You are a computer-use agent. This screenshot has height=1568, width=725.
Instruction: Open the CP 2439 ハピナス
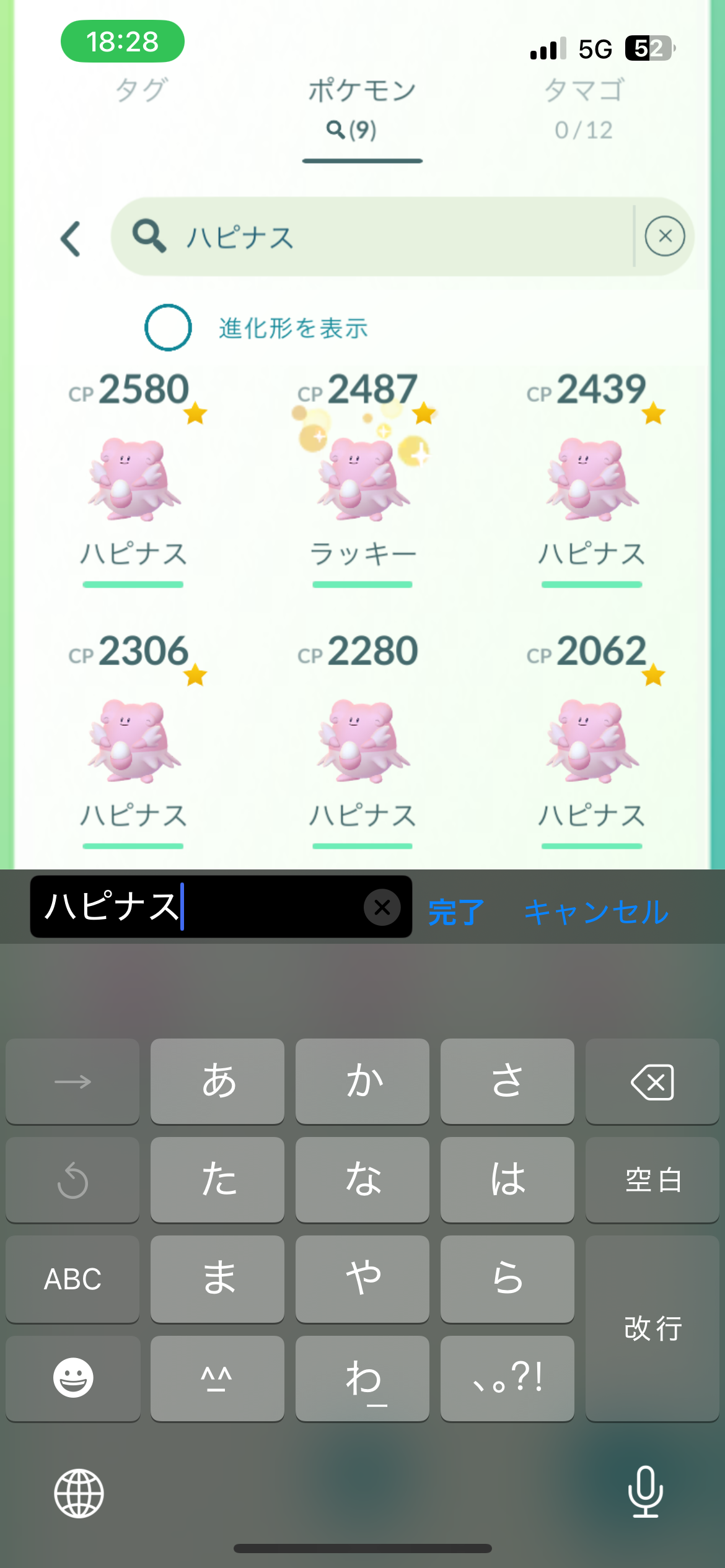click(592, 478)
